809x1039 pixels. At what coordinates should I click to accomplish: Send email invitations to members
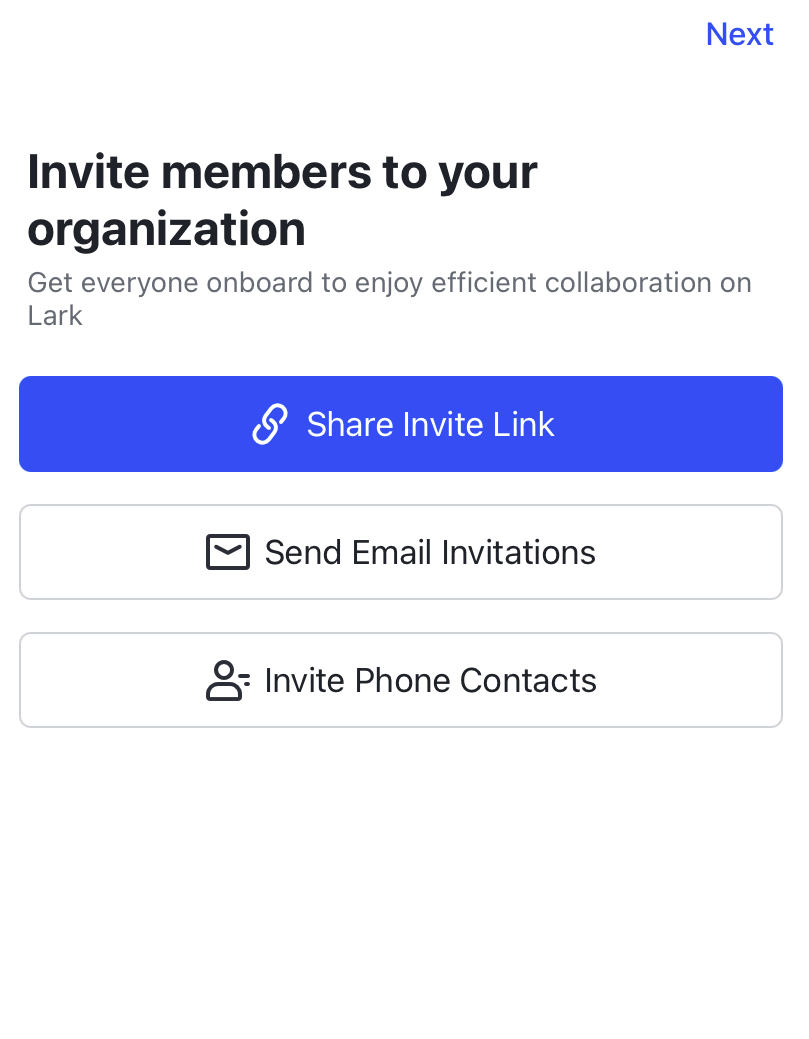click(401, 552)
